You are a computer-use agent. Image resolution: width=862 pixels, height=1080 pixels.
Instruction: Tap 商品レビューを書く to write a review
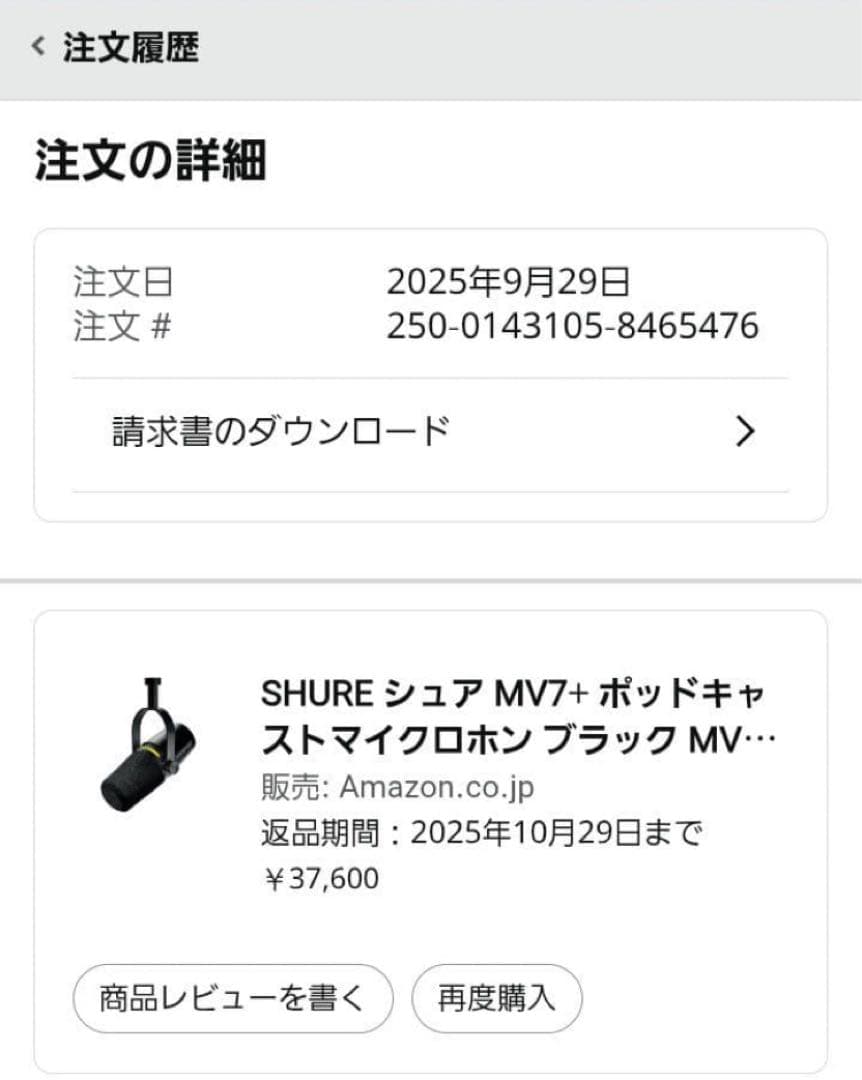[233, 998]
